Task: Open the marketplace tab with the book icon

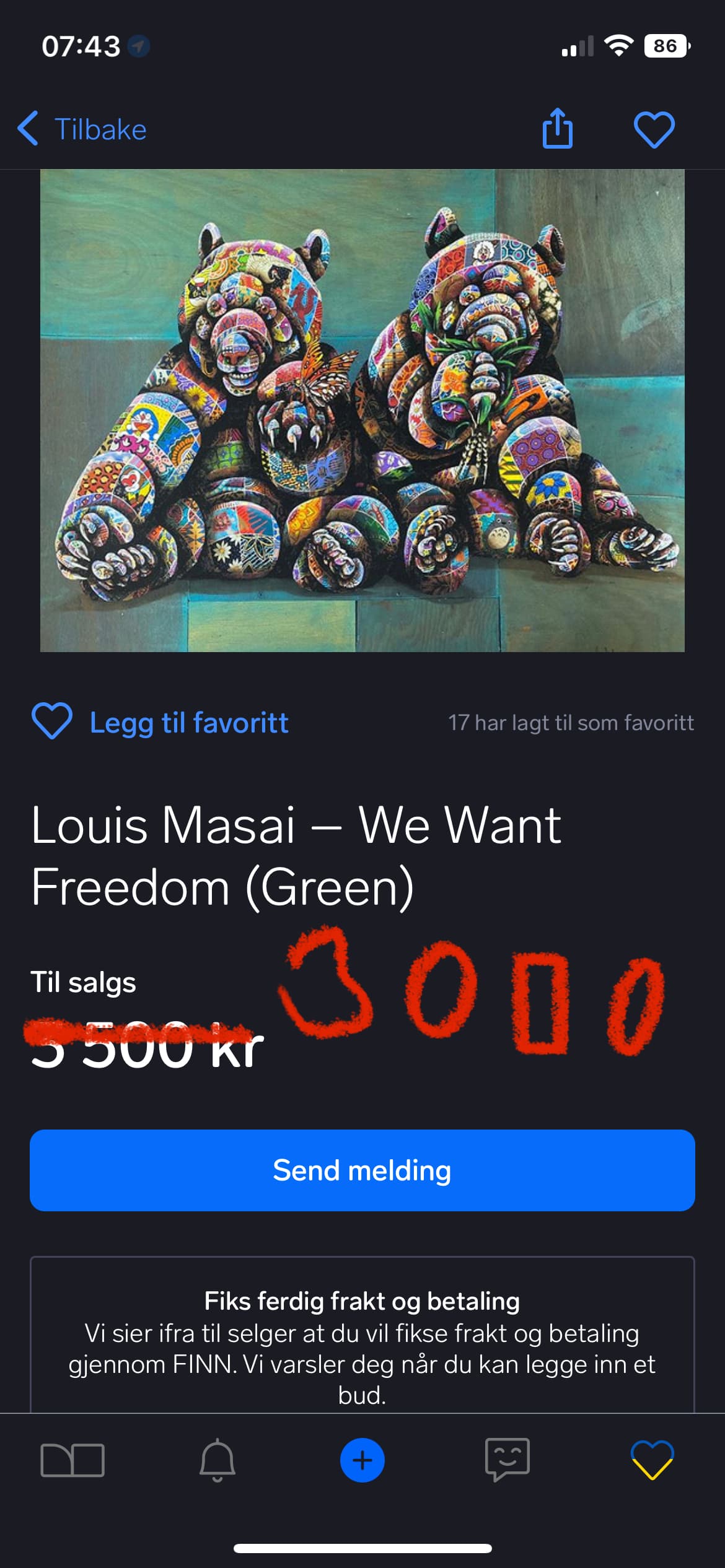Action: 72,1460
